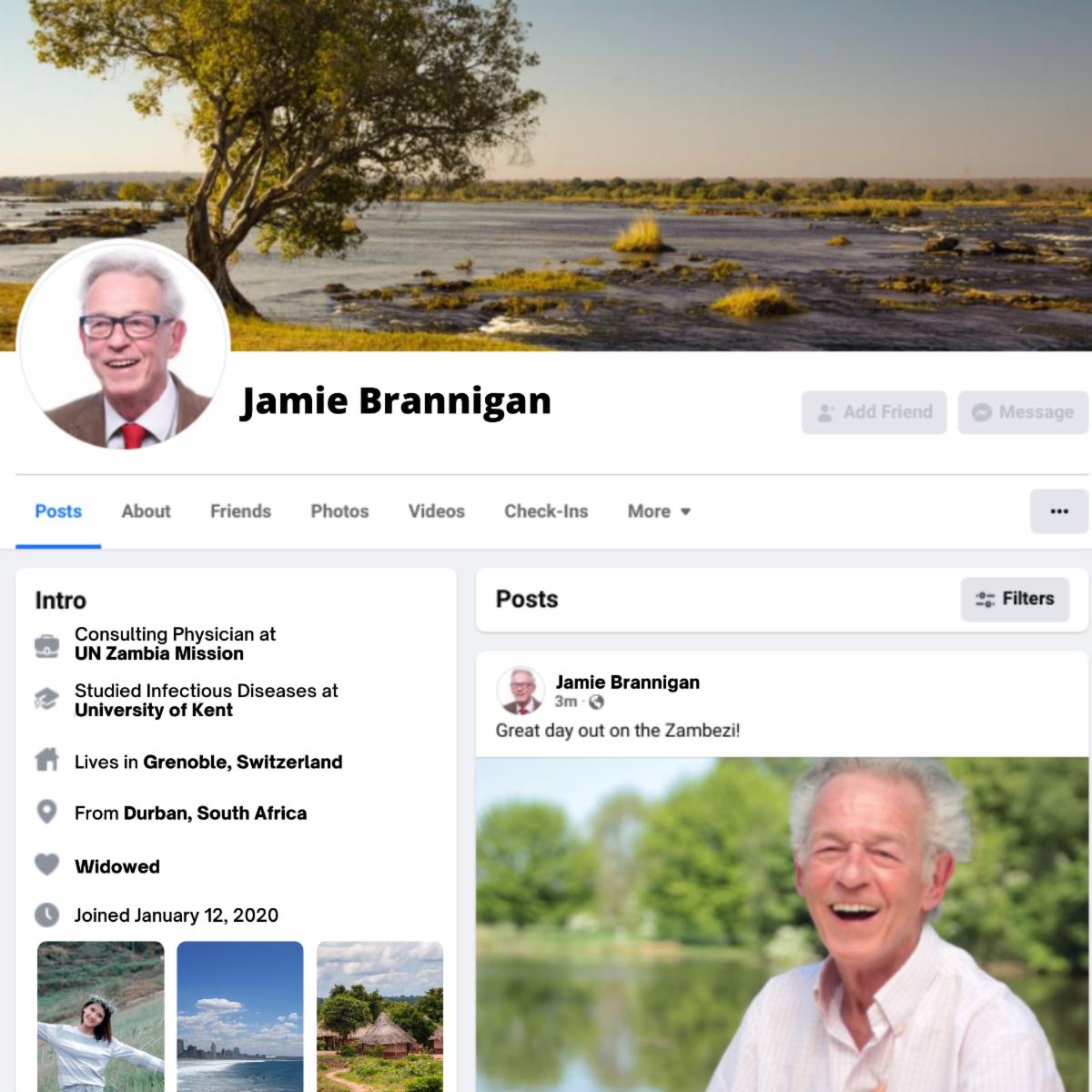Send a message to Jamie Brannigan
The width and height of the screenshot is (1092, 1092).
pyautogui.click(x=1023, y=412)
